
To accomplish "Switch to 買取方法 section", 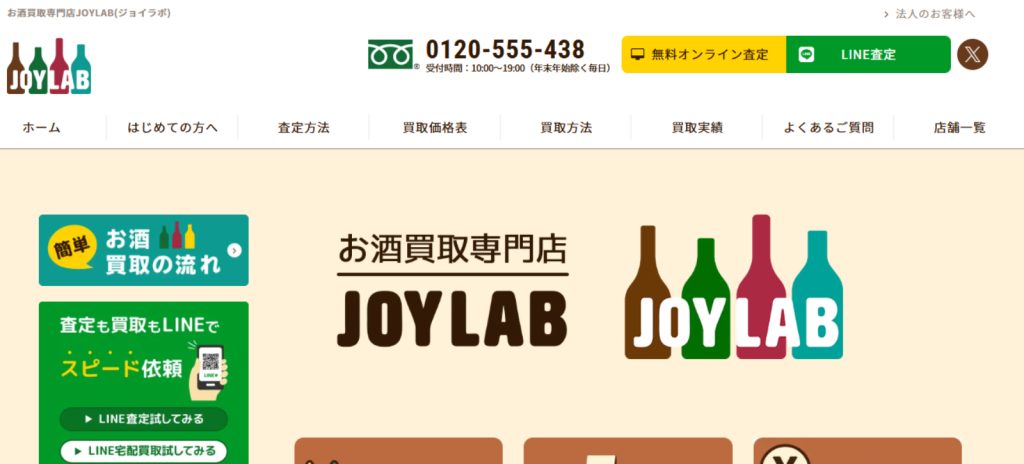I will pyautogui.click(x=566, y=127).
